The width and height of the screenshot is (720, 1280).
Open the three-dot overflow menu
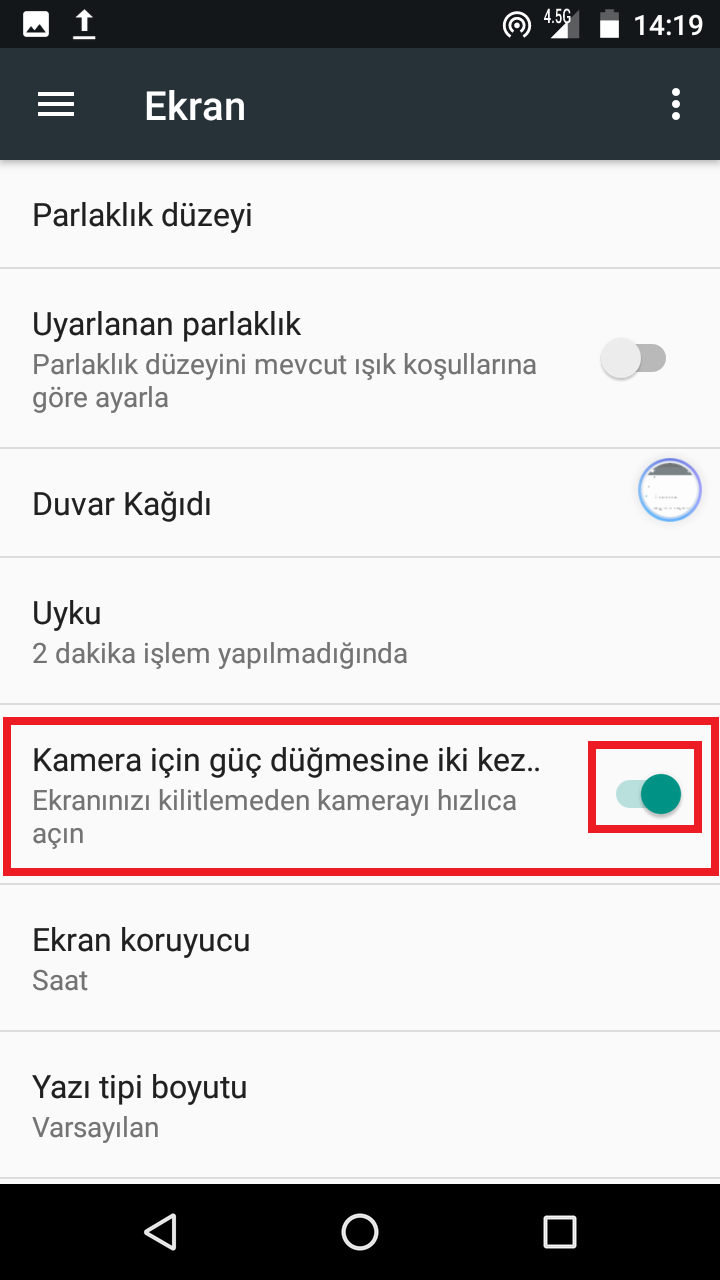(676, 105)
